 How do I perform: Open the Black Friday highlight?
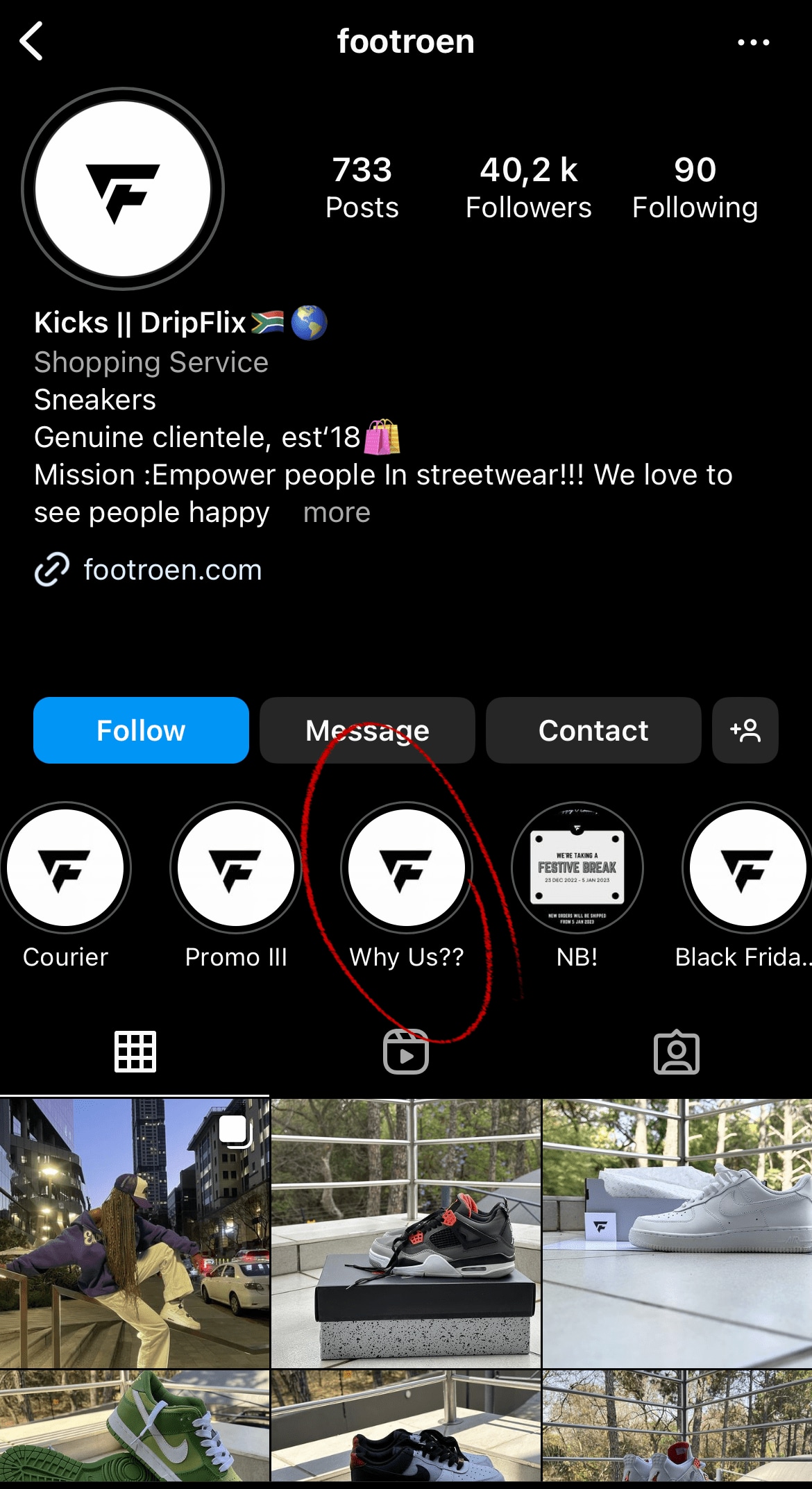coord(747,868)
